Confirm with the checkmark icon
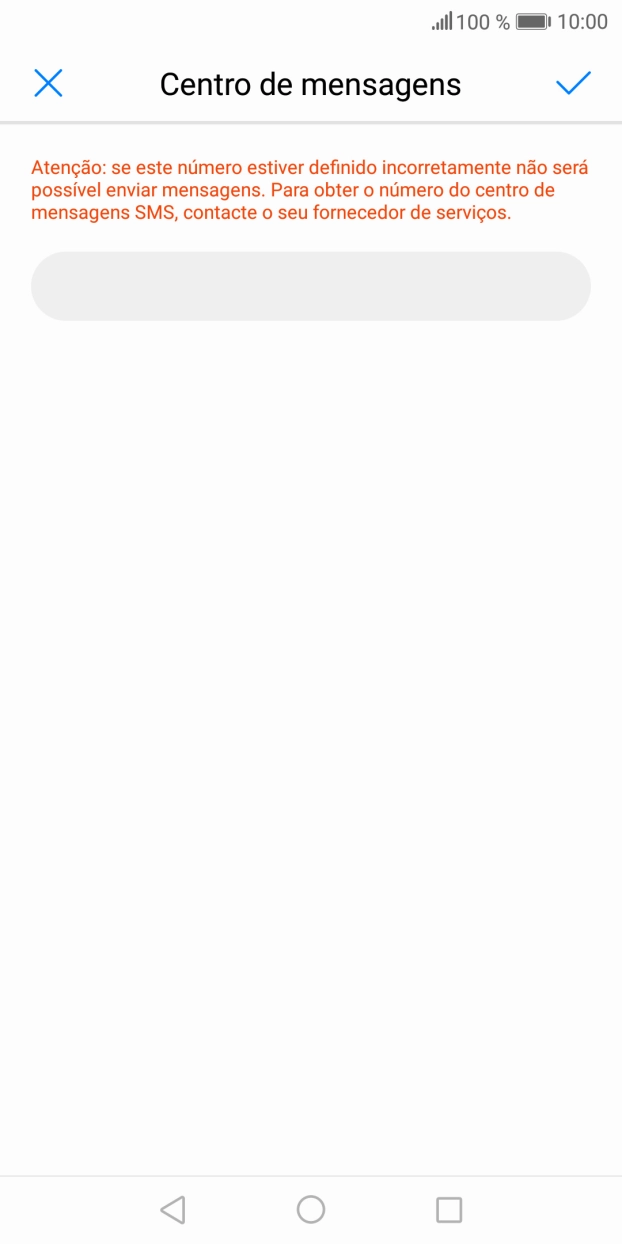 (573, 84)
